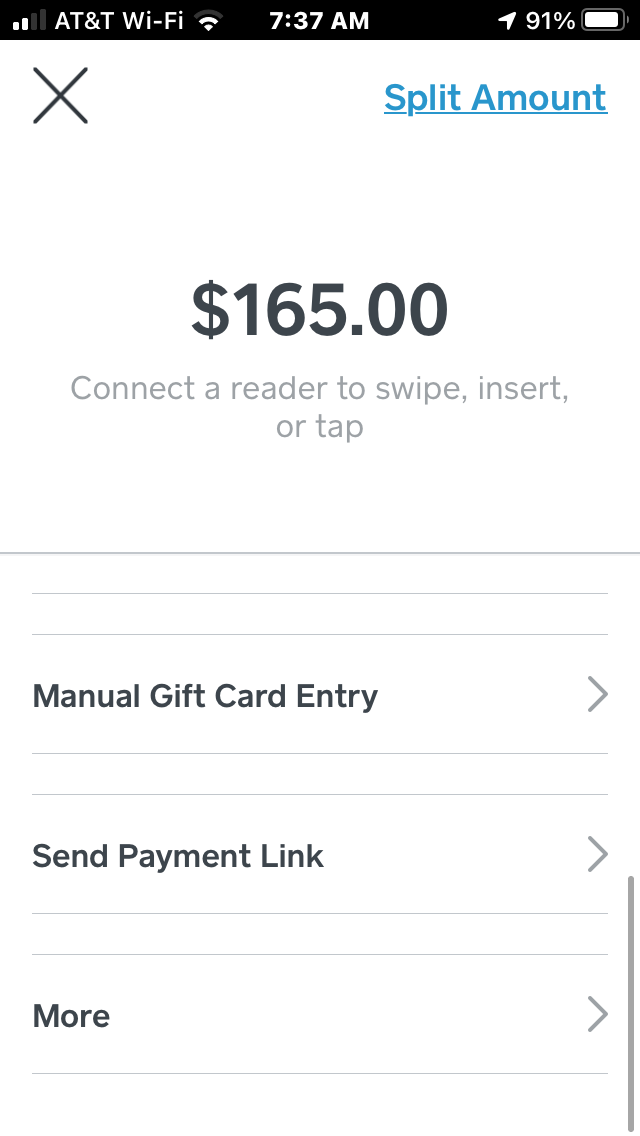Open More payment options
The image size is (640, 1136).
(x=319, y=1015)
